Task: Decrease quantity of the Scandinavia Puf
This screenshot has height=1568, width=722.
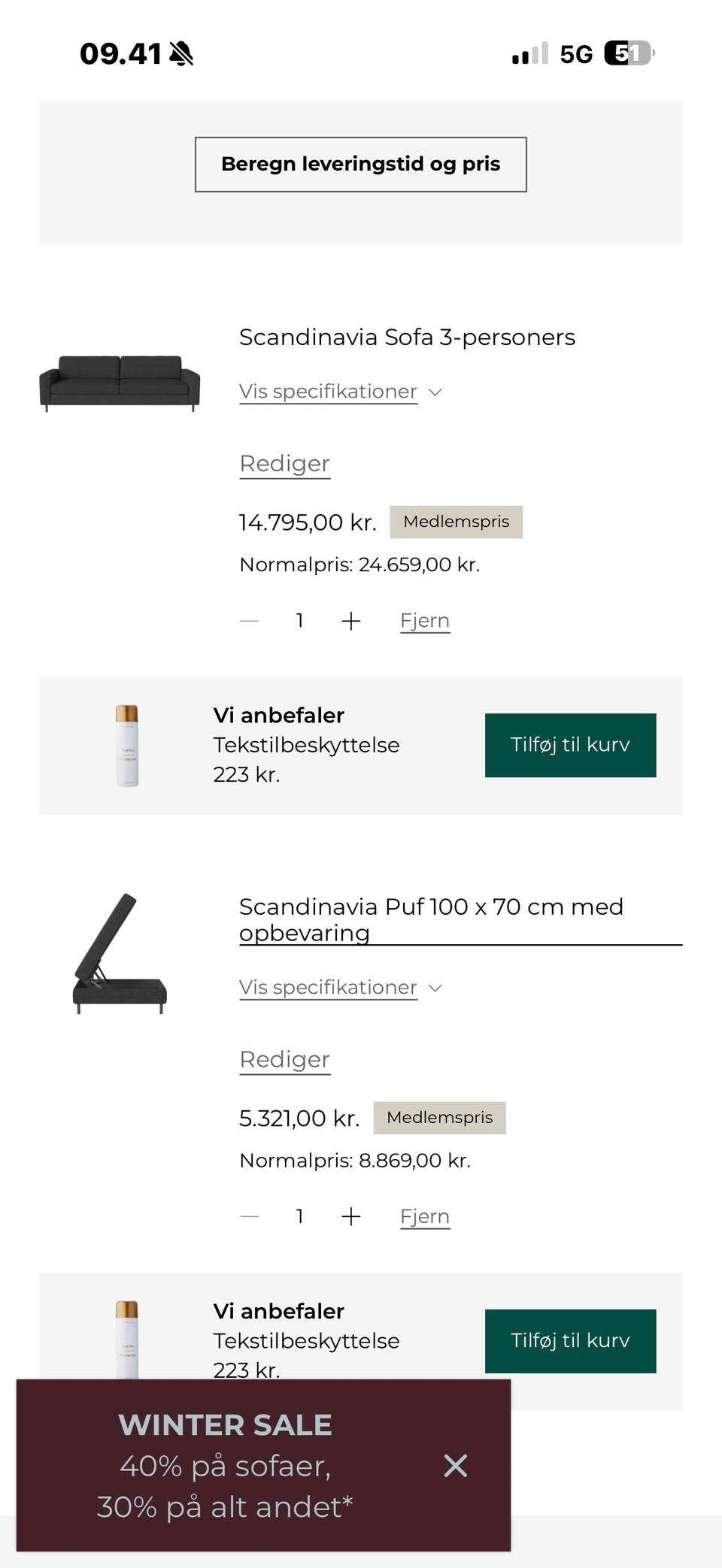Action: click(x=250, y=1215)
